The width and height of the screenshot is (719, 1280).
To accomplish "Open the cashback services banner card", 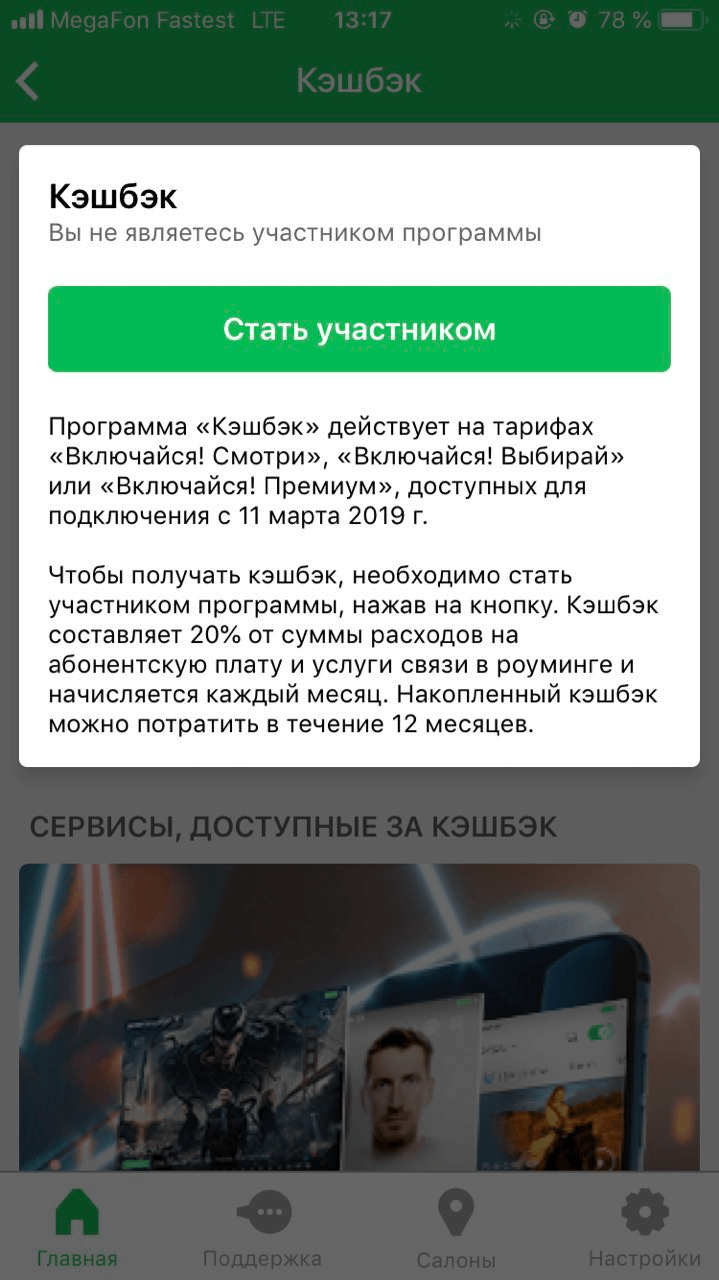I will 359,1015.
